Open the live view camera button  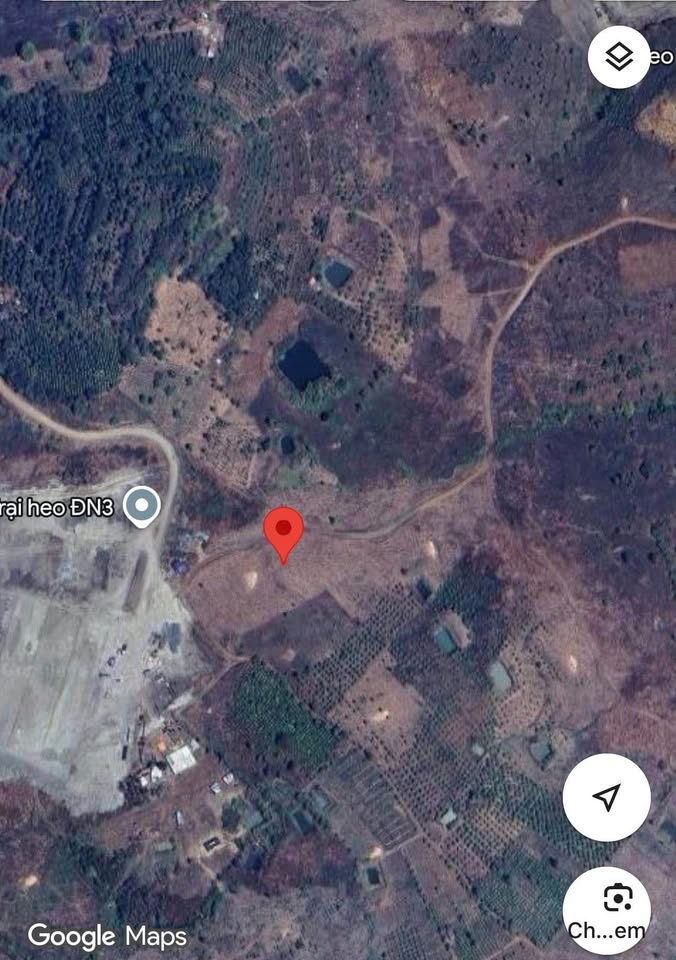coord(606,909)
